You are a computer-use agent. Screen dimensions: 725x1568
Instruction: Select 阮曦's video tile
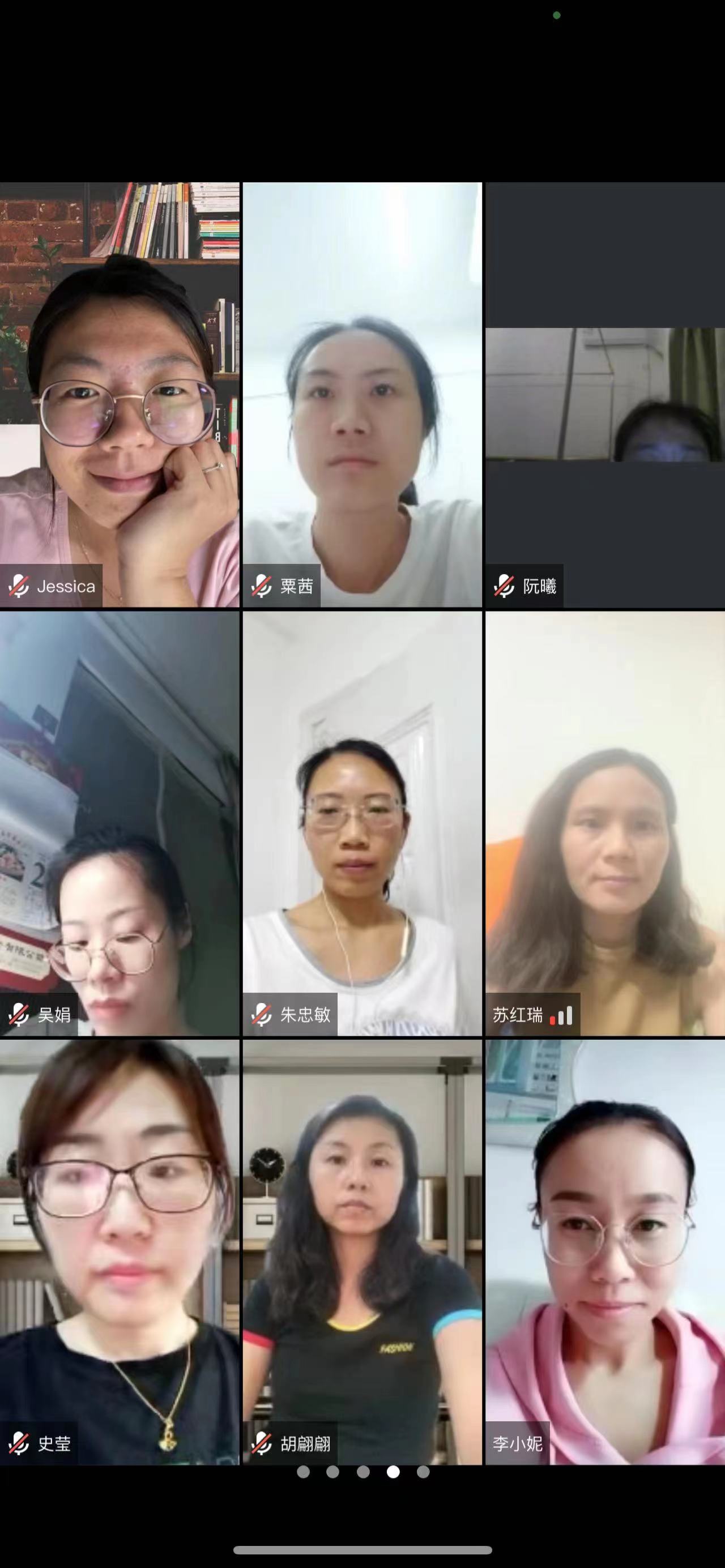coord(605,395)
